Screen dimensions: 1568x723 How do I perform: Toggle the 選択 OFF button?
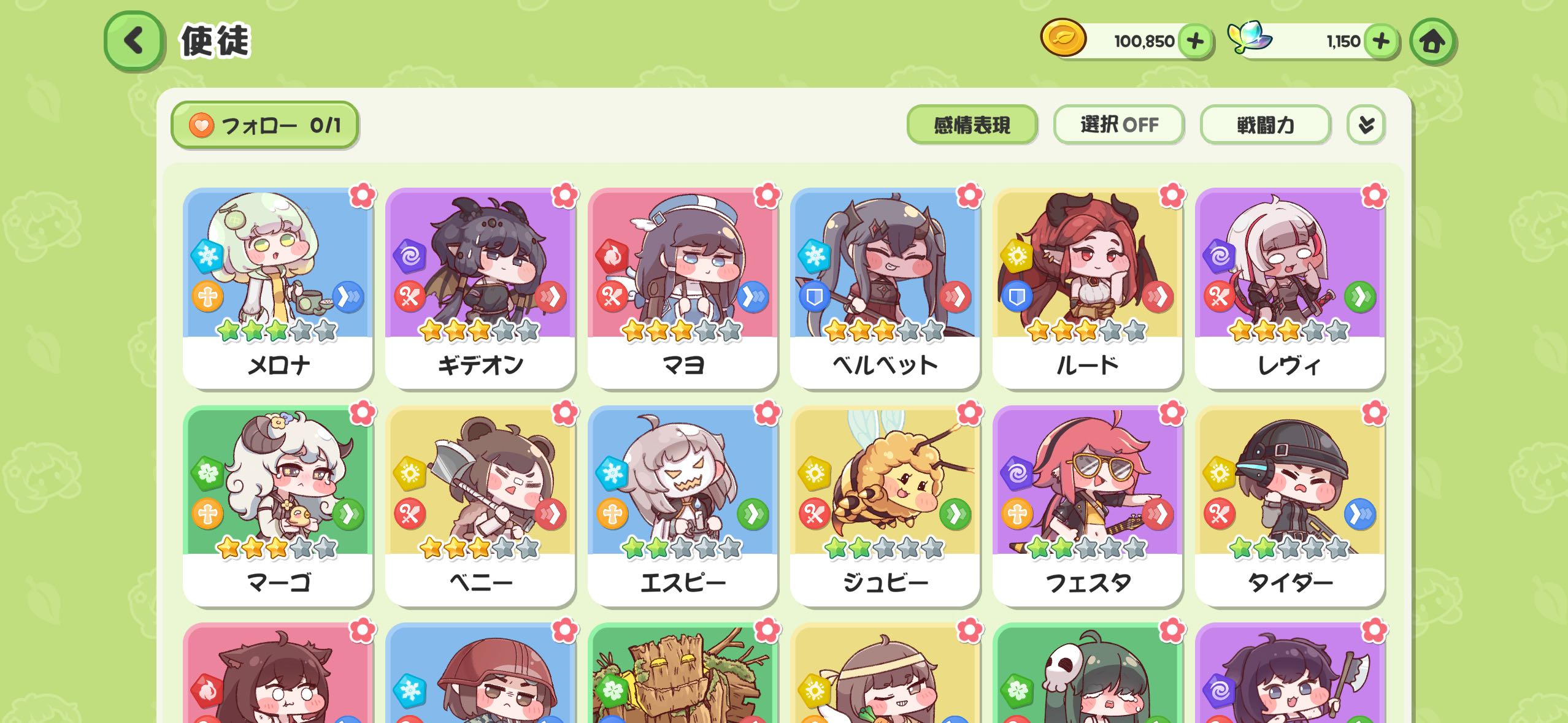coord(1118,125)
